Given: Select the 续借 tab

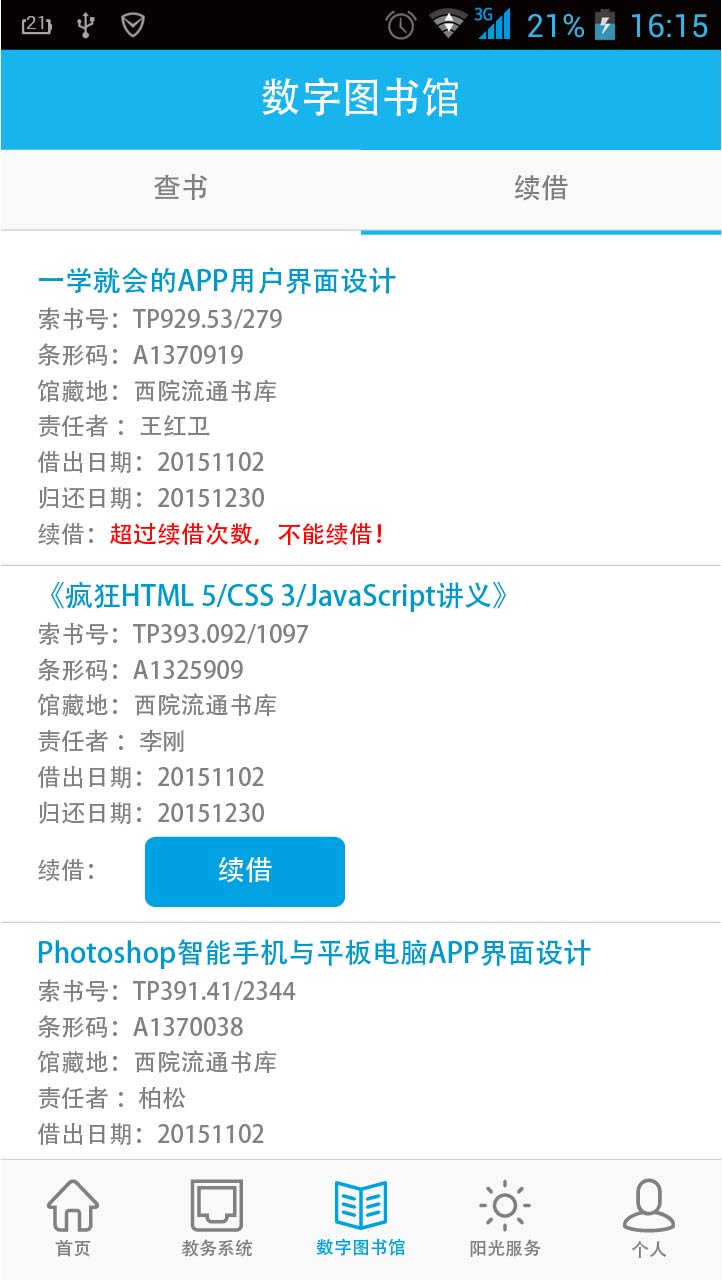Looking at the screenshot, I should [x=541, y=188].
